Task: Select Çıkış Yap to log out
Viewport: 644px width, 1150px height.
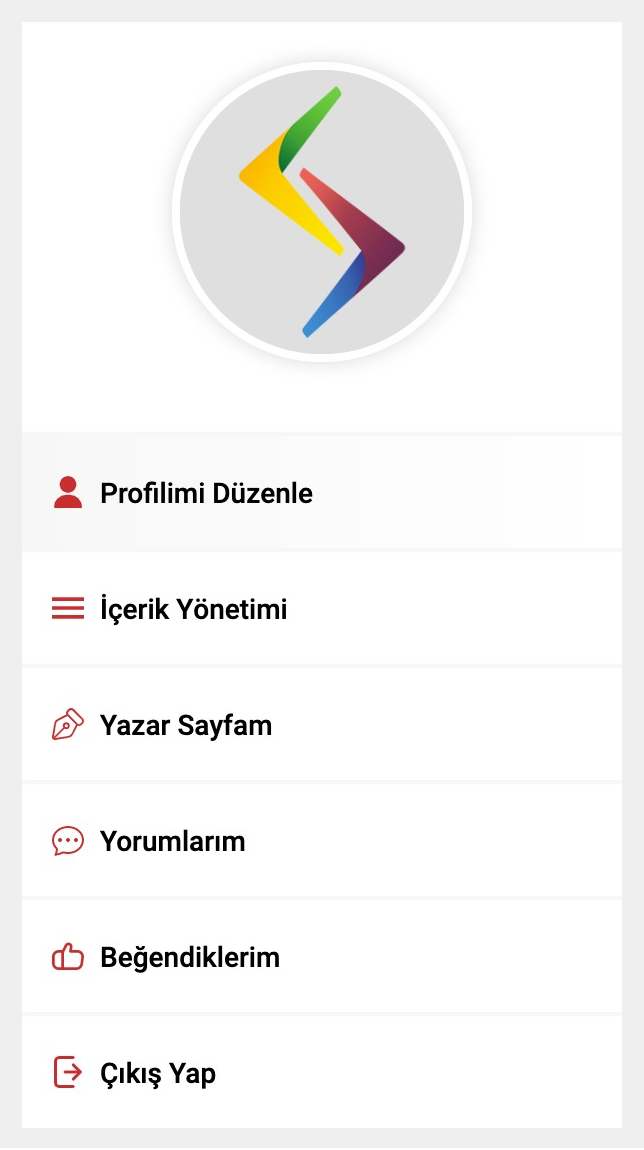Action: (x=322, y=1072)
